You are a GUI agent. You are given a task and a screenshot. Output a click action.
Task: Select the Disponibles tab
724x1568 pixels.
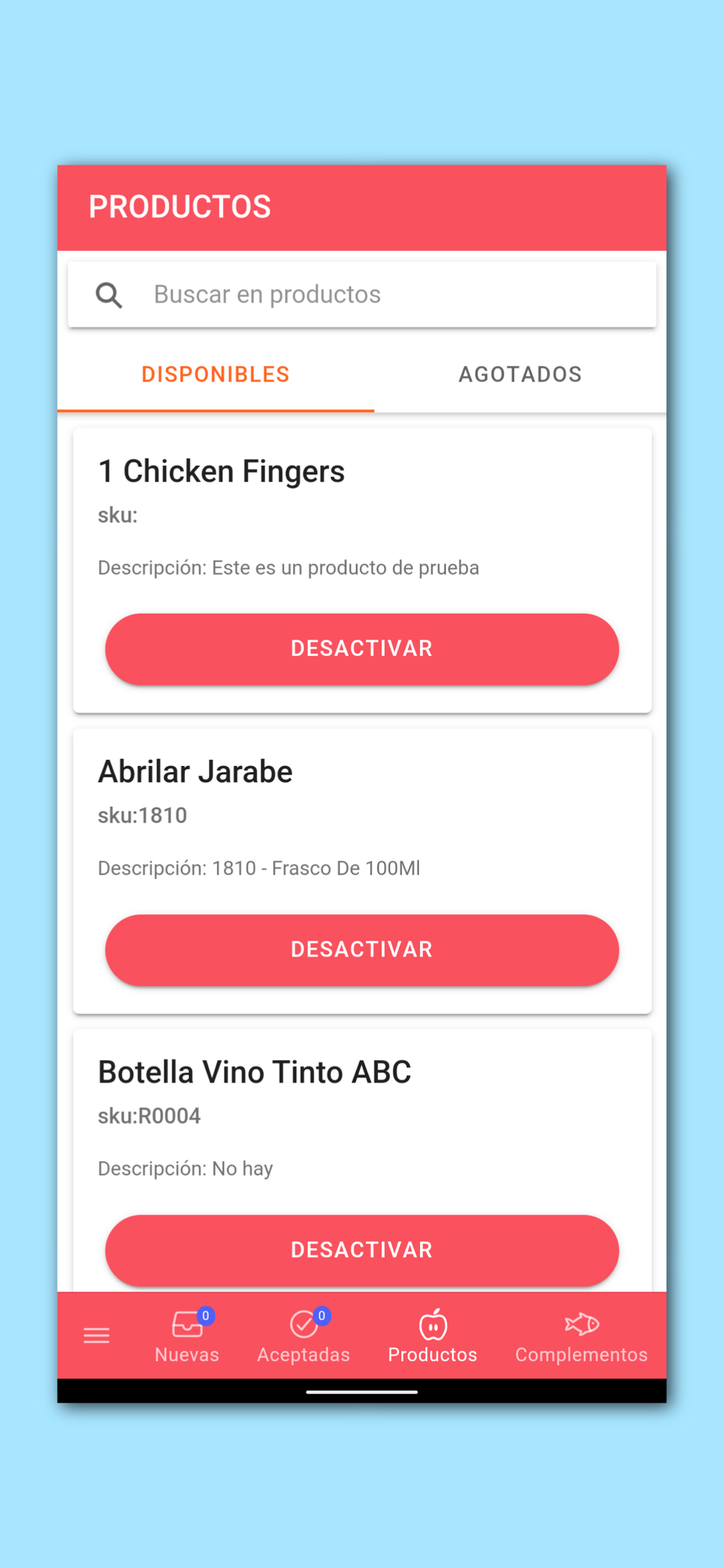[215, 375]
